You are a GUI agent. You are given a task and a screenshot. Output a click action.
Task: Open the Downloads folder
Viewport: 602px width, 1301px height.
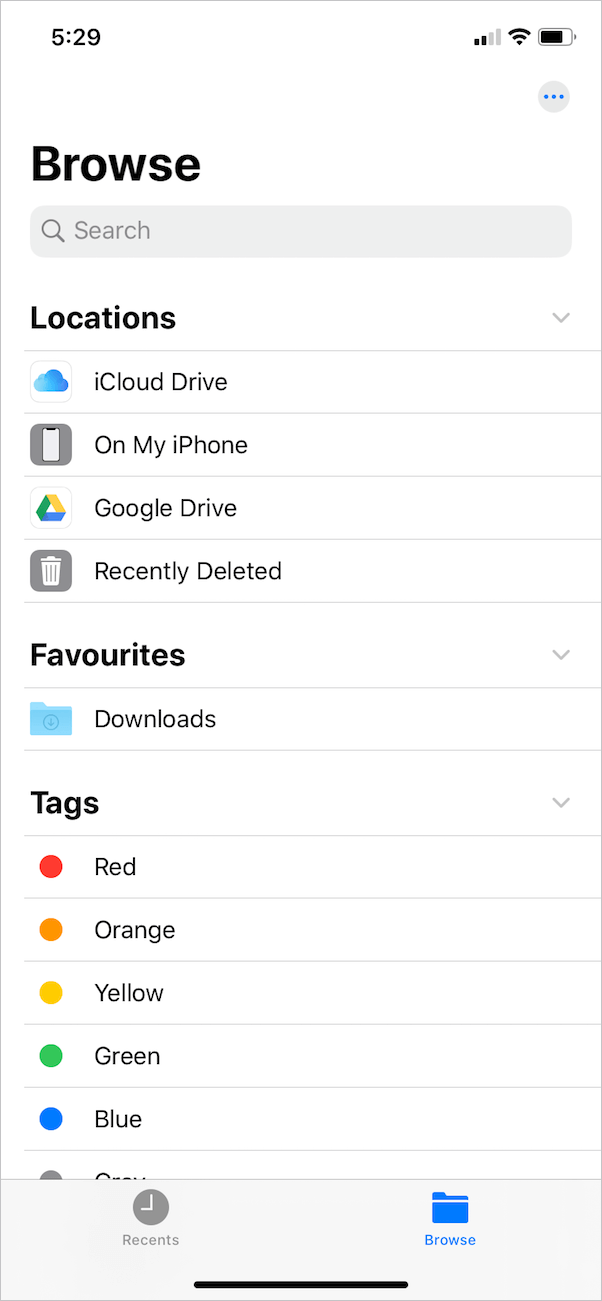pos(312,719)
